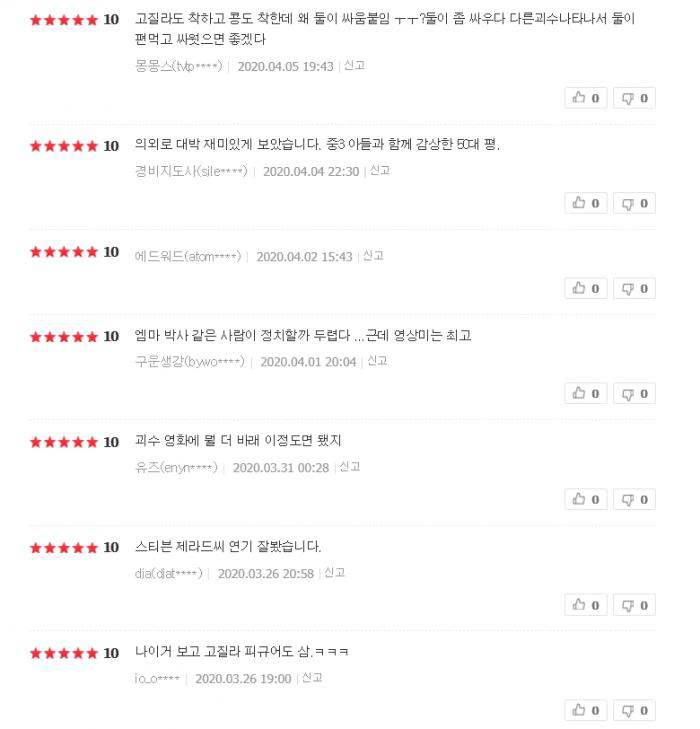700x729 pixels.
Task: Like the review by 구운생강
Action: tap(585, 393)
